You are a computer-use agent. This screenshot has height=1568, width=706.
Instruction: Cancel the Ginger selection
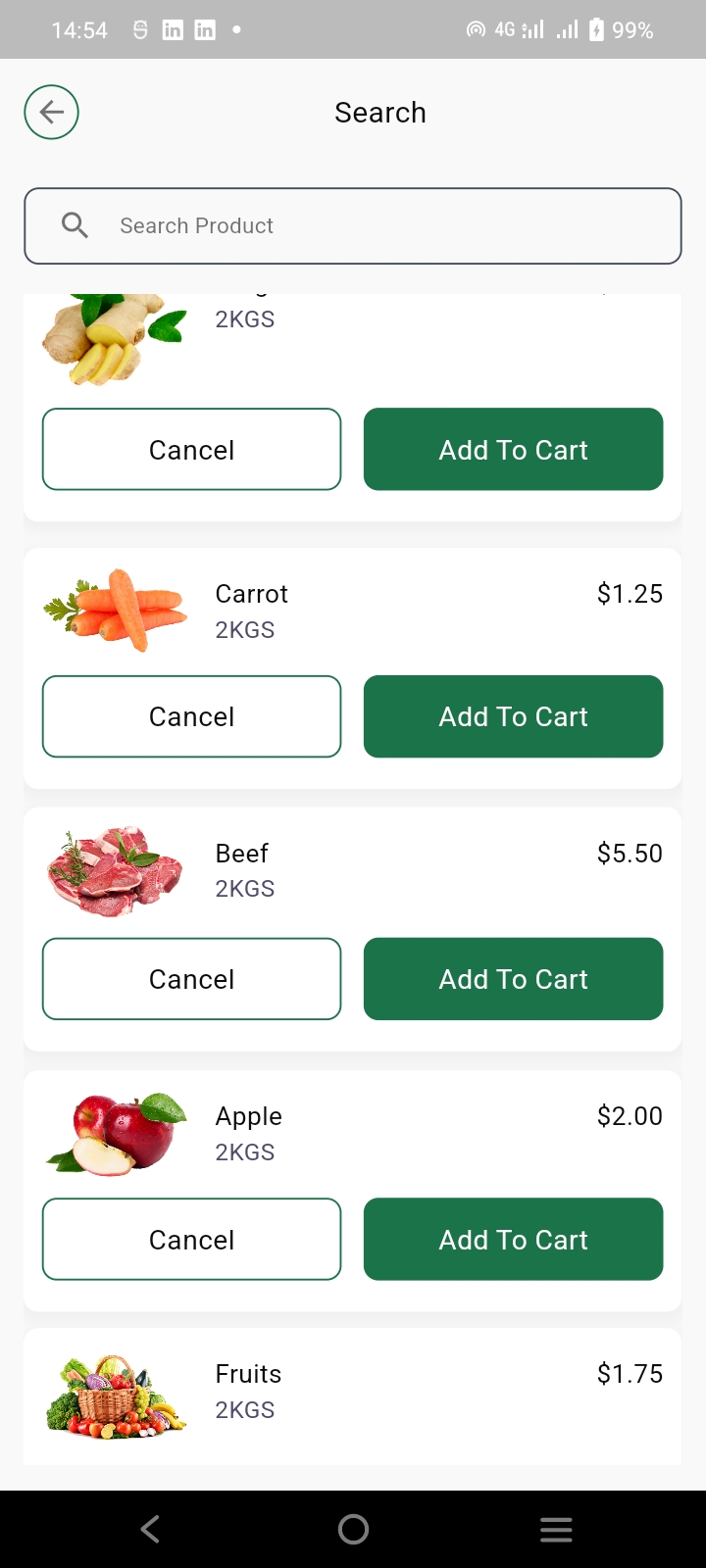(191, 449)
